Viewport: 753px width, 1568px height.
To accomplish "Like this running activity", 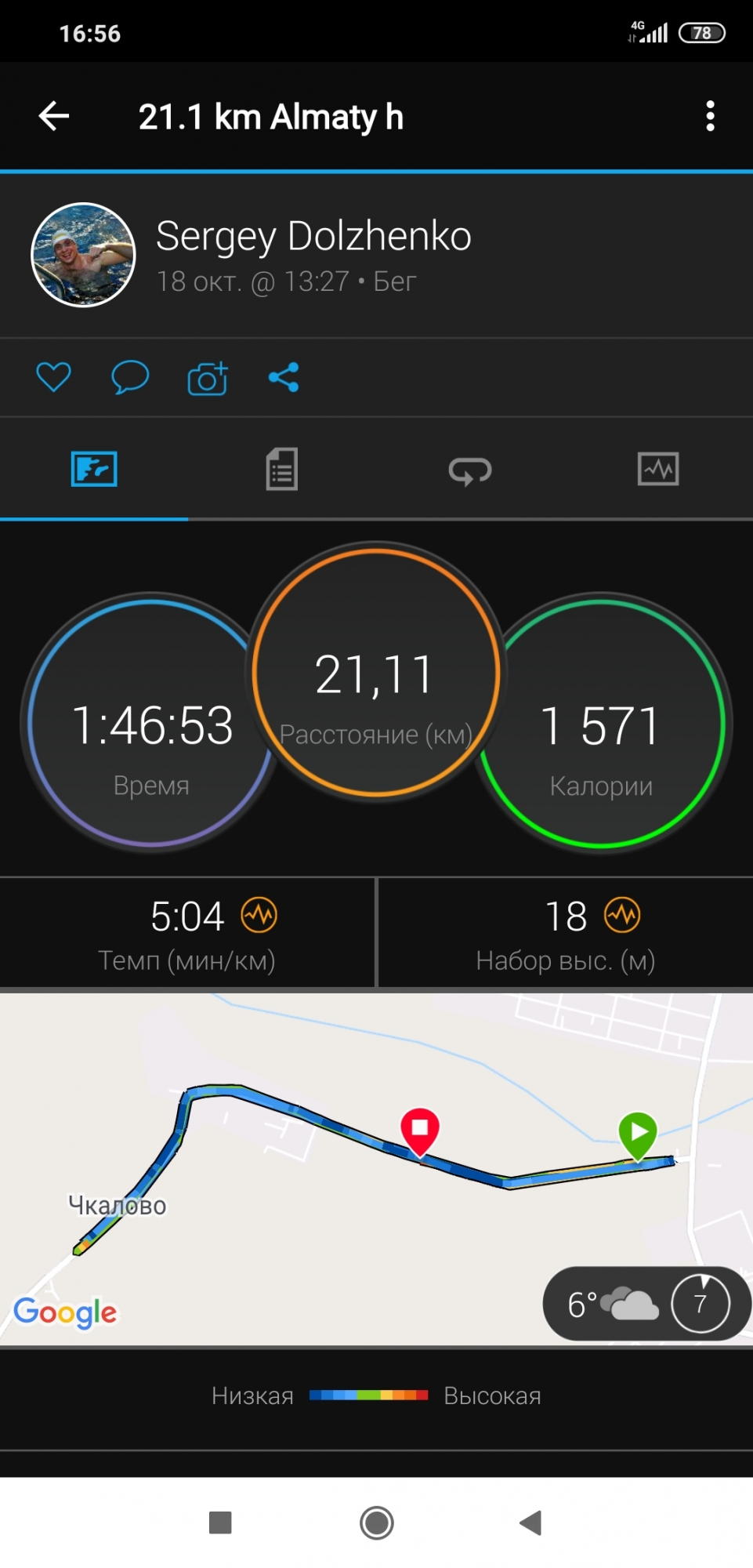I will click(x=53, y=377).
